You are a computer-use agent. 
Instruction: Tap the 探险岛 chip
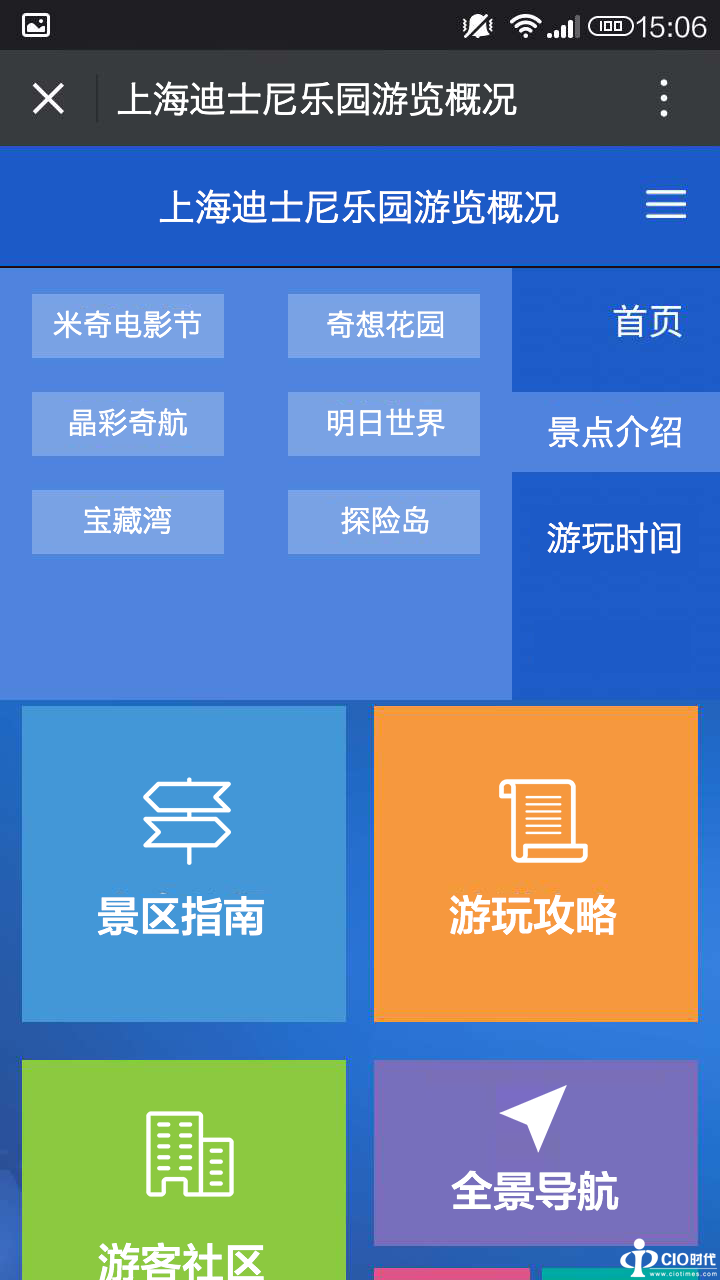[x=384, y=521]
